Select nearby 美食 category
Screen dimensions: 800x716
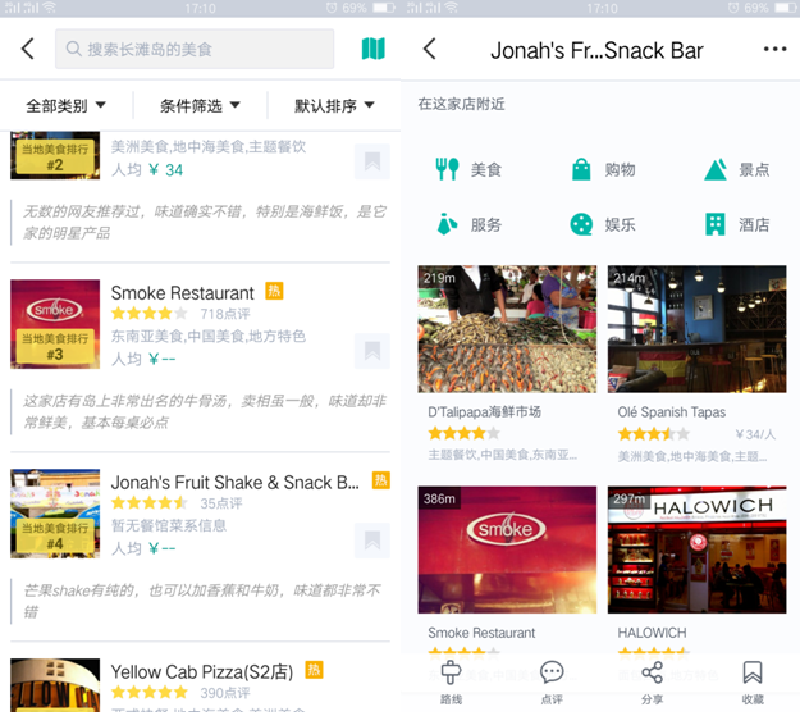[468, 170]
